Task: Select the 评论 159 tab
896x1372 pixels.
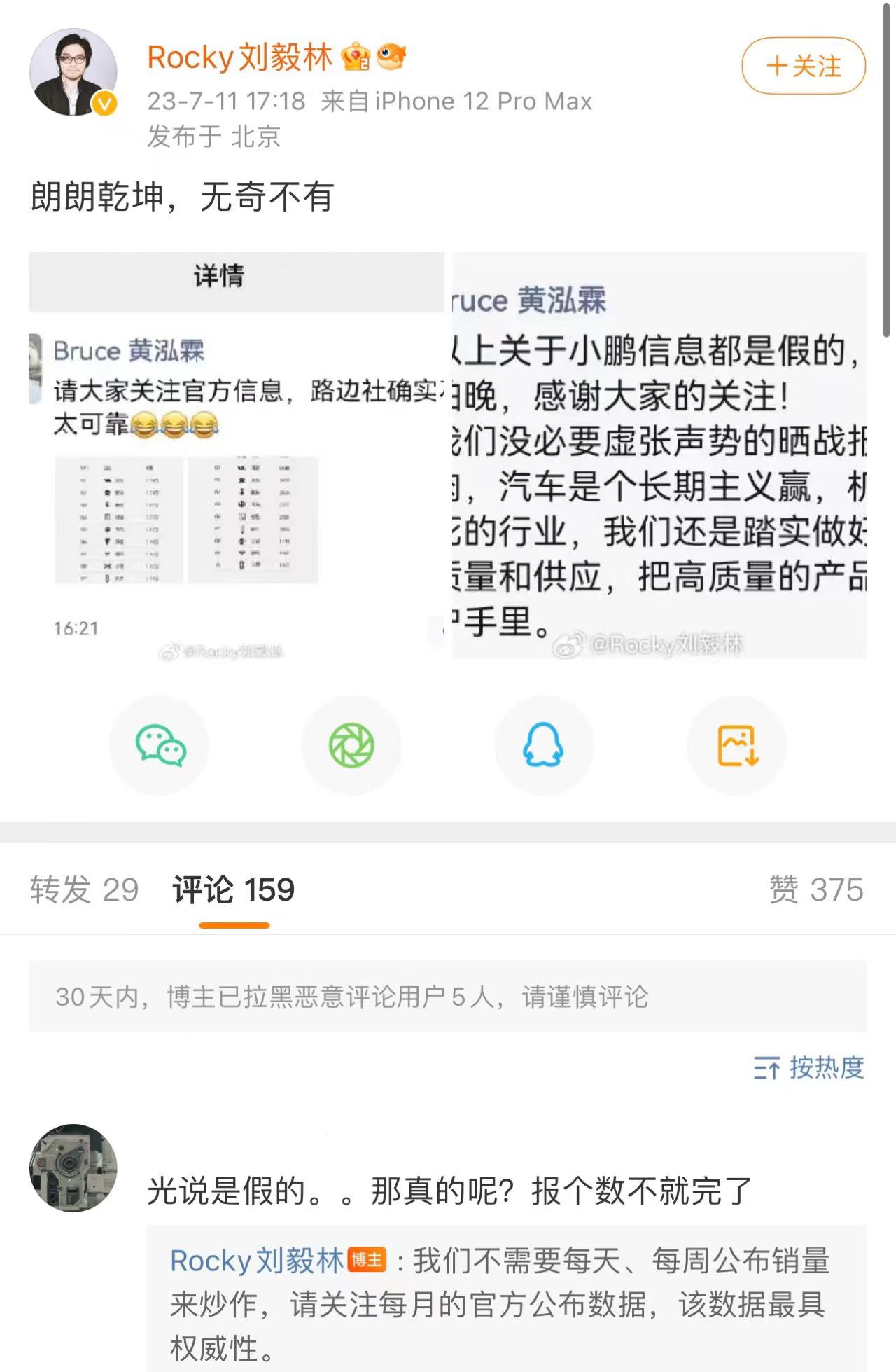Action: tap(234, 889)
